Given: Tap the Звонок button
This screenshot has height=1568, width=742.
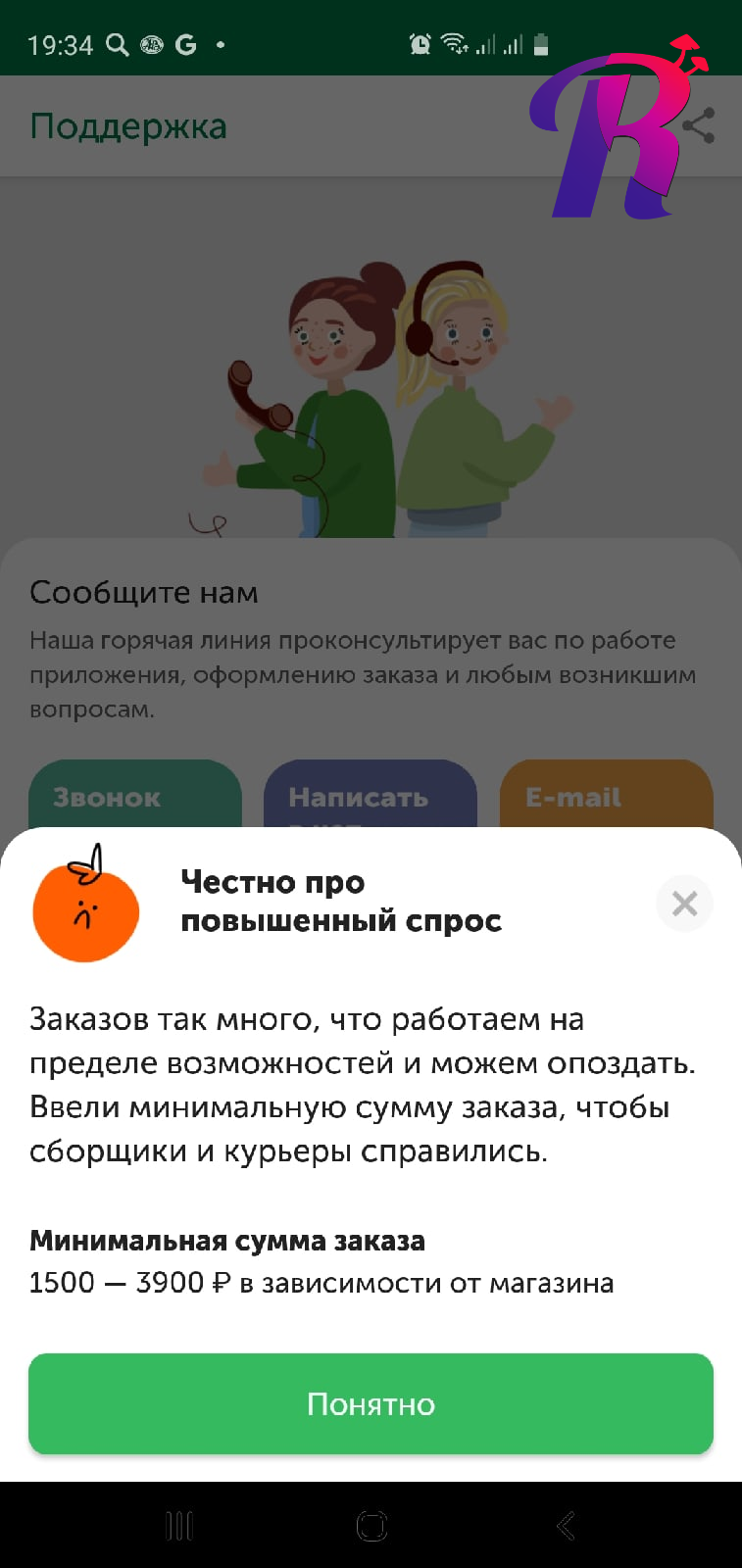Looking at the screenshot, I should coord(135,796).
